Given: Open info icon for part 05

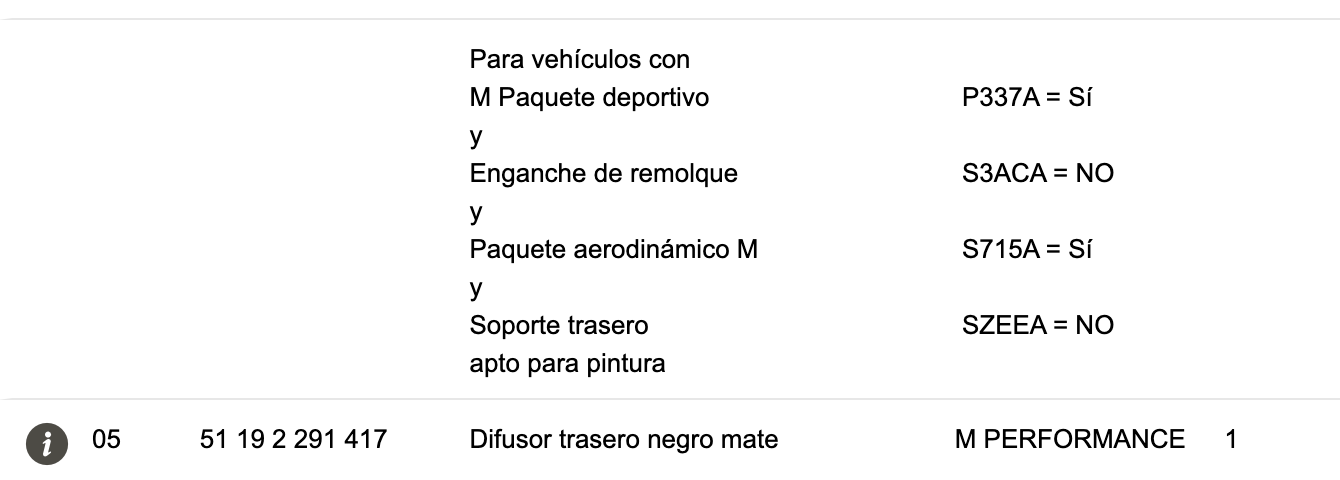Looking at the screenshot, I should [x=46, y=441].
